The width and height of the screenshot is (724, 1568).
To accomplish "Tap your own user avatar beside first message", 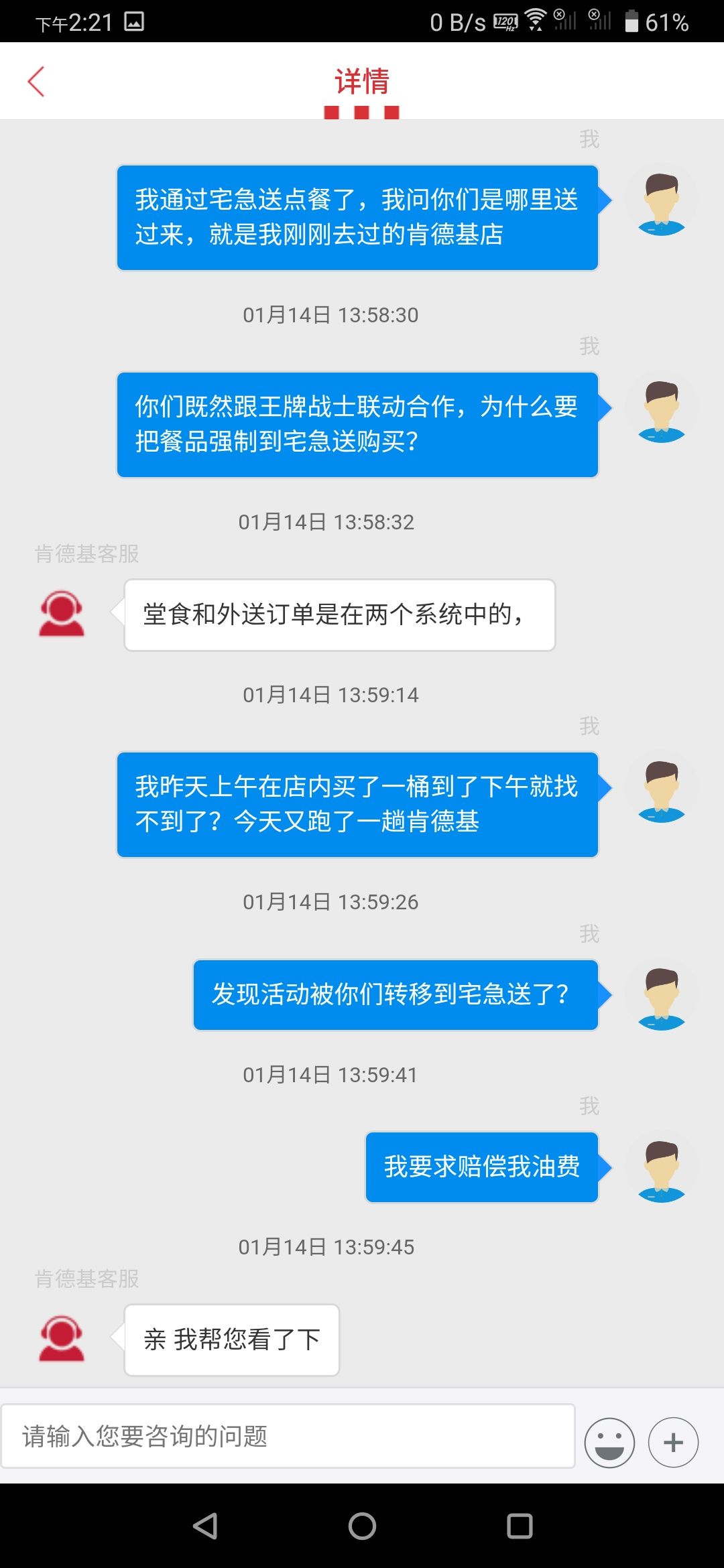I will (x=661, y=205).
